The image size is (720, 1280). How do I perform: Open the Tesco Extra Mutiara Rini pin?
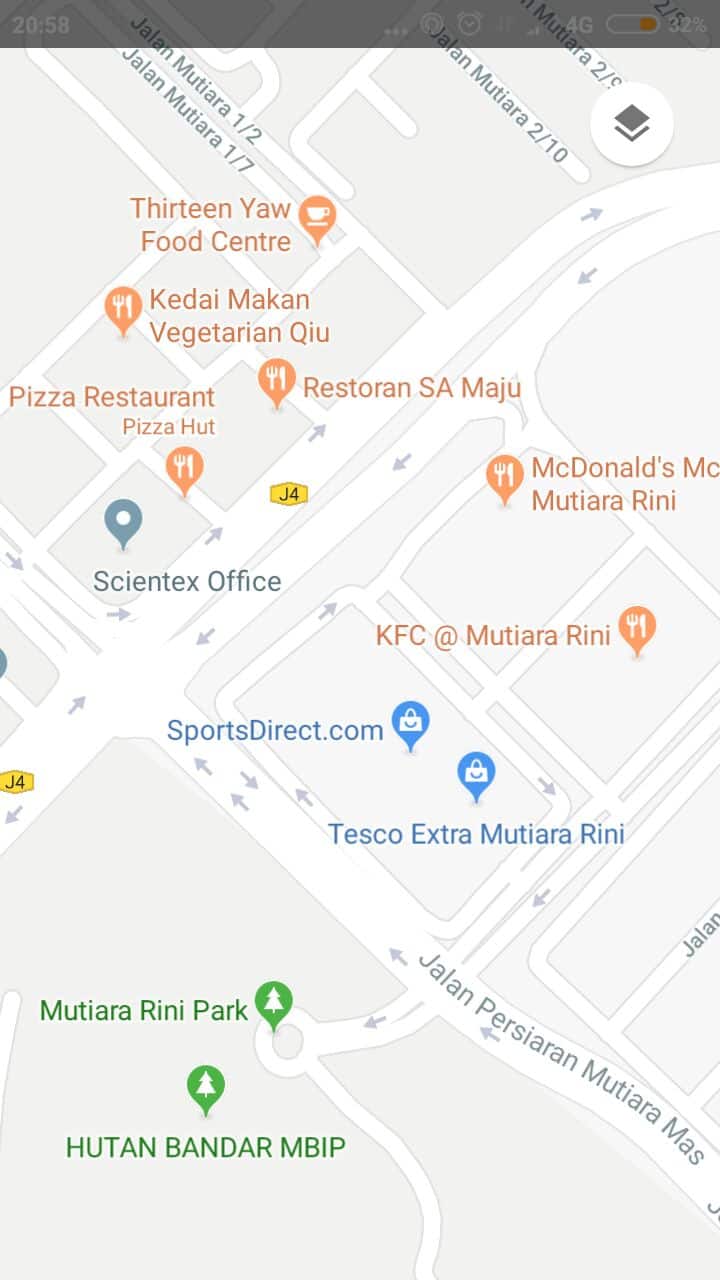tap(476, 775)
